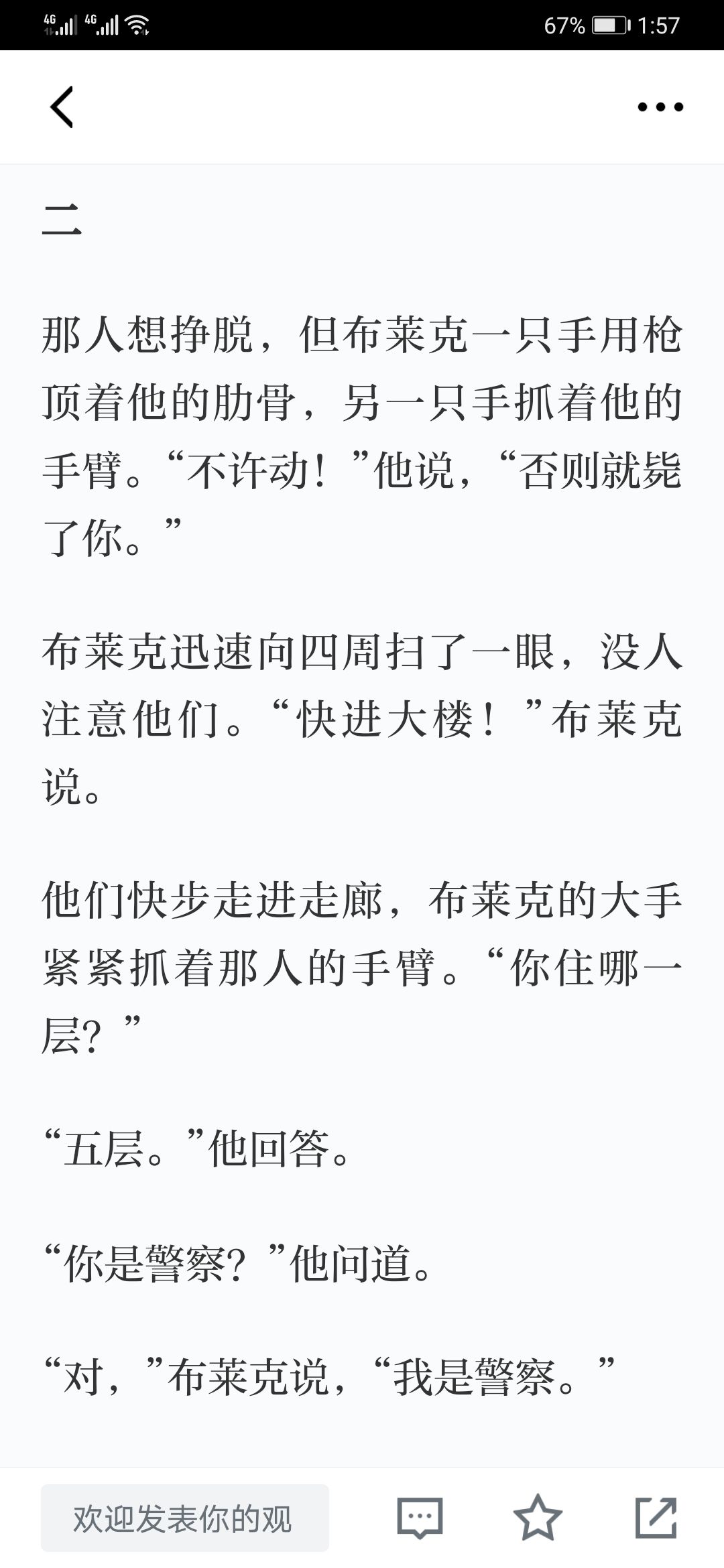Share the article via the share icon
The width and height of the screenshot is (724, 1568).
tap(656, 1517)
